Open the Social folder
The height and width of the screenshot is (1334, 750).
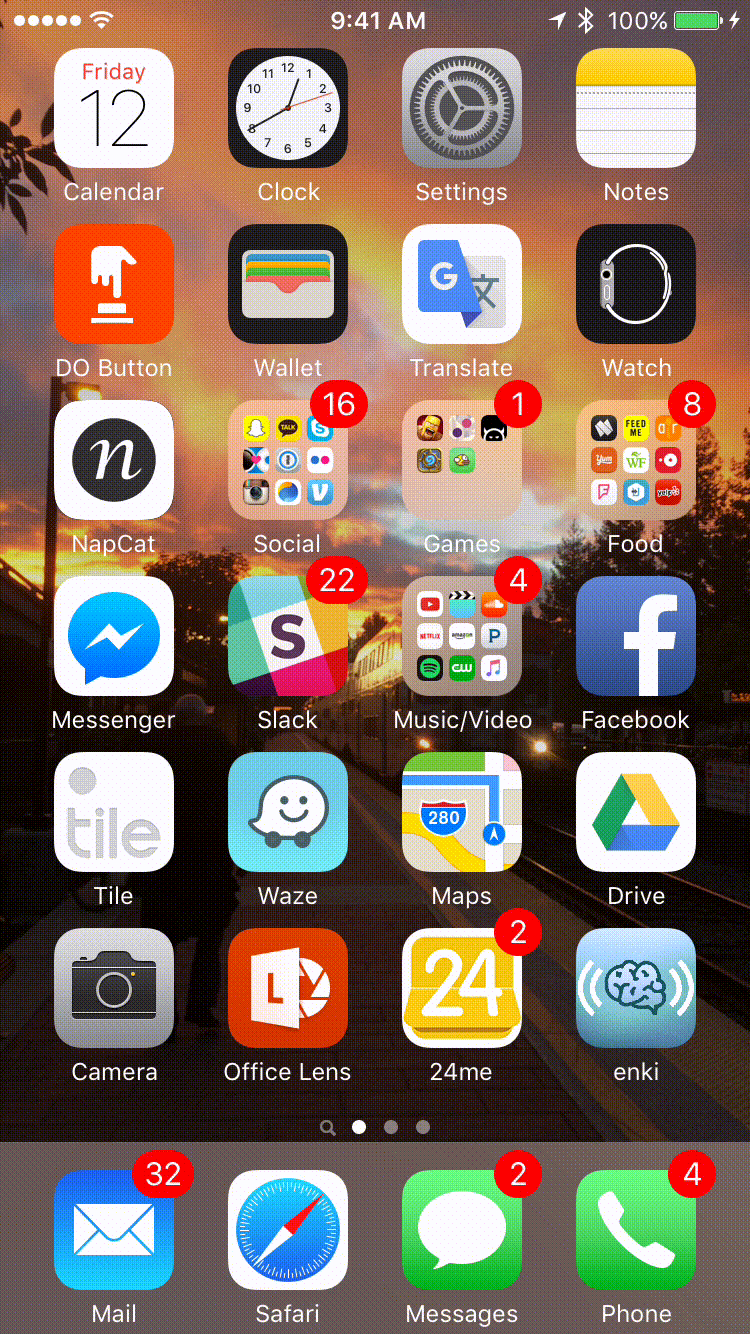[288, 460]
